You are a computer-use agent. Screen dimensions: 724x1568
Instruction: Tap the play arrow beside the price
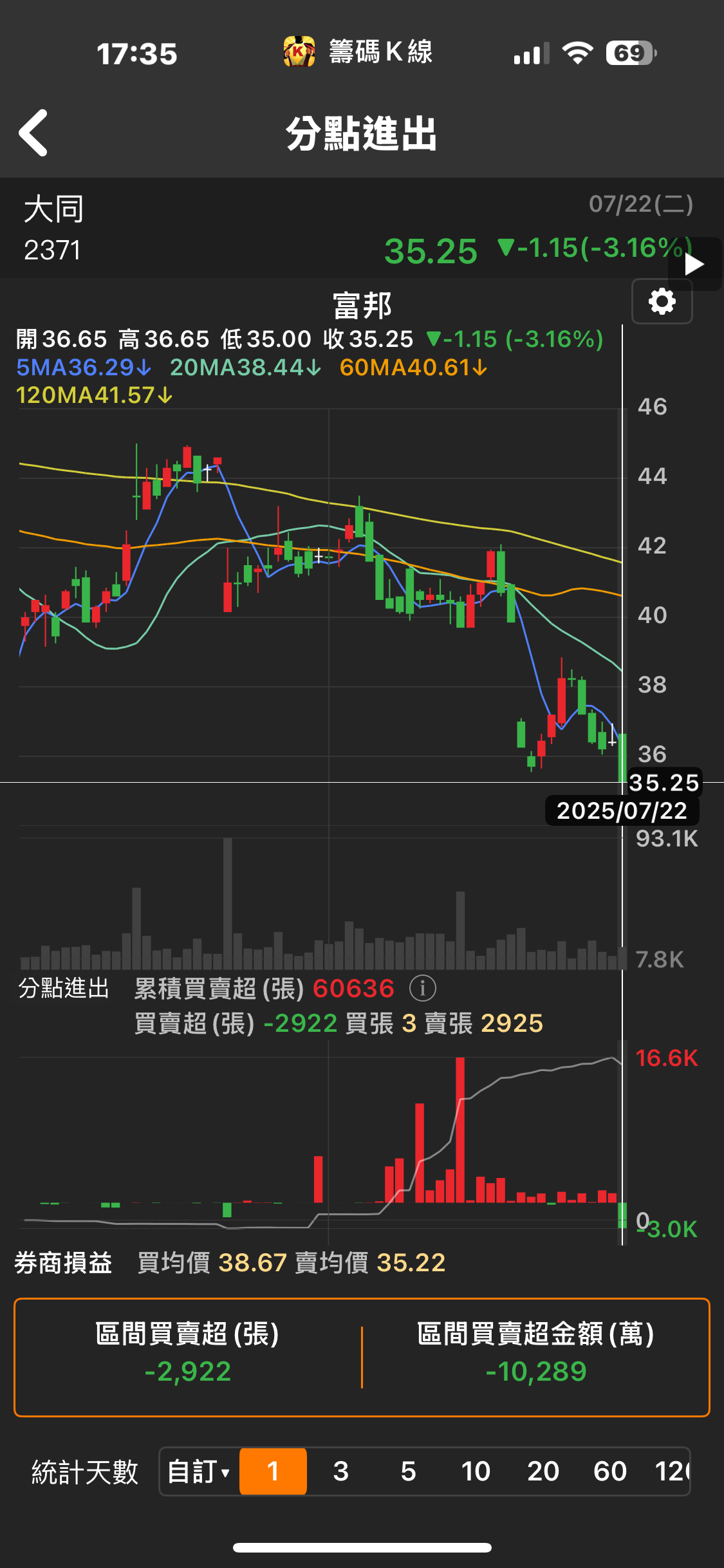(x=695, y=264)
